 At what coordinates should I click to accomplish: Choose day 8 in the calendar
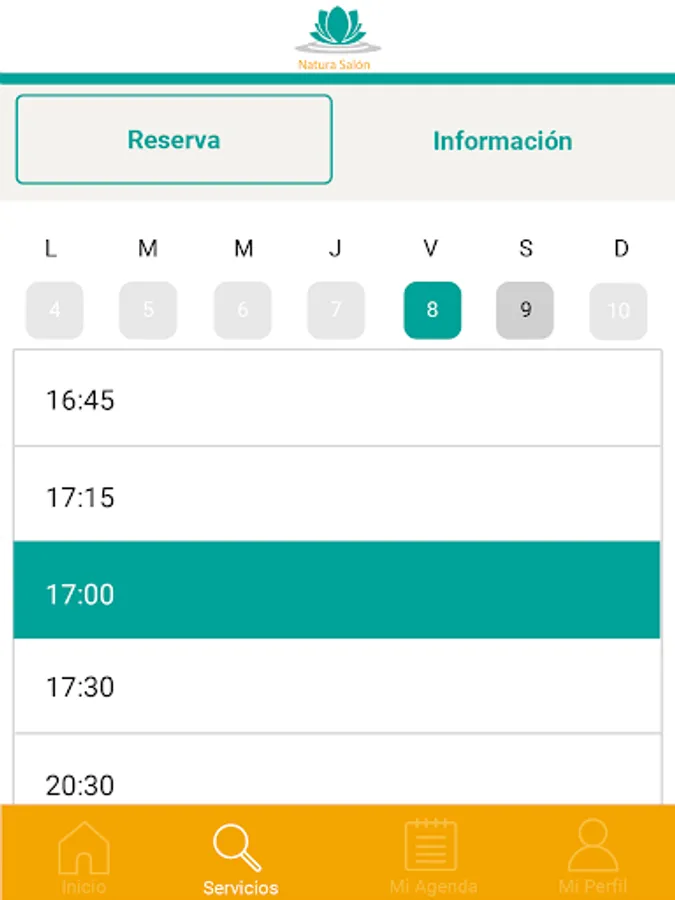[x=432, y=310]
